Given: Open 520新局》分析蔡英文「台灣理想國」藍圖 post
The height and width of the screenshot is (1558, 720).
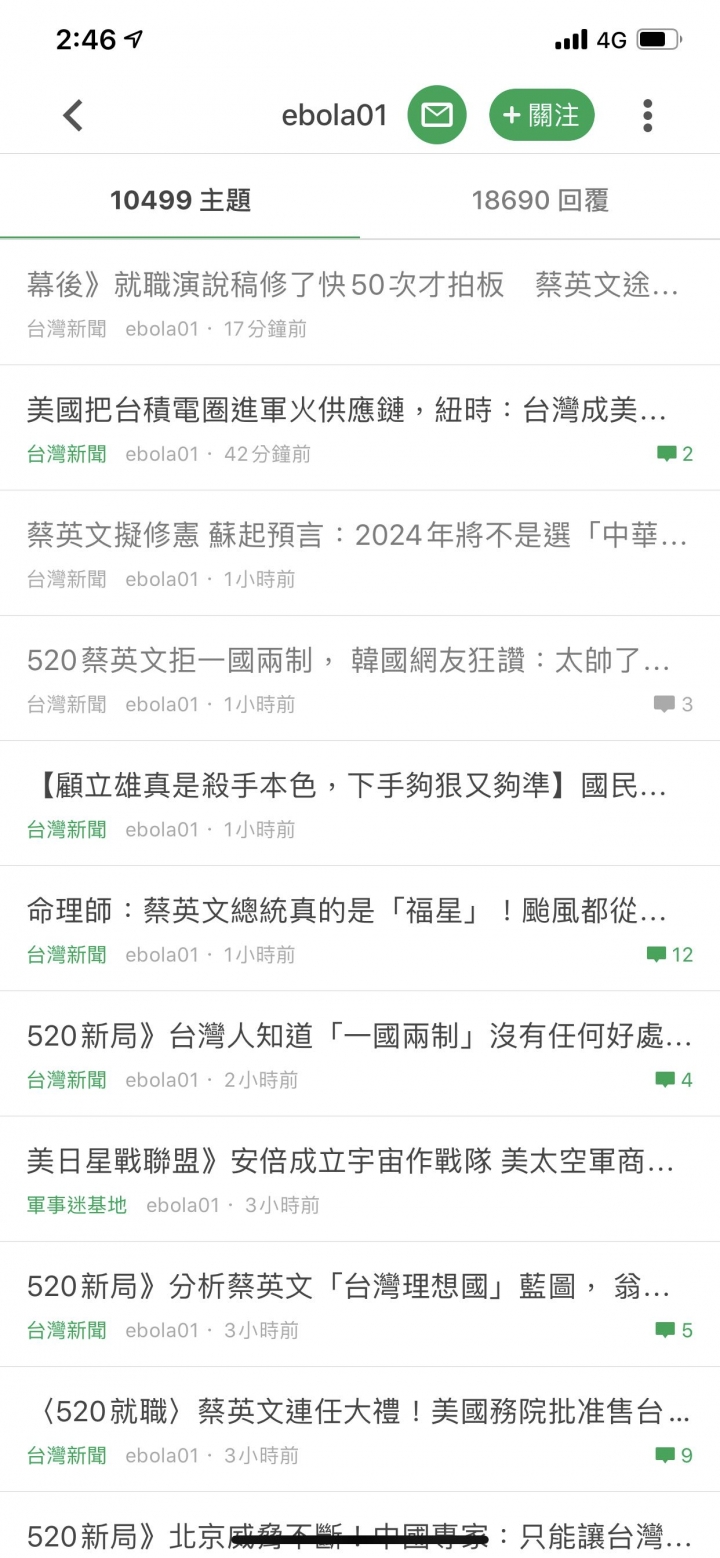Looking at the screenshot, I should [x=360, y=1304].
